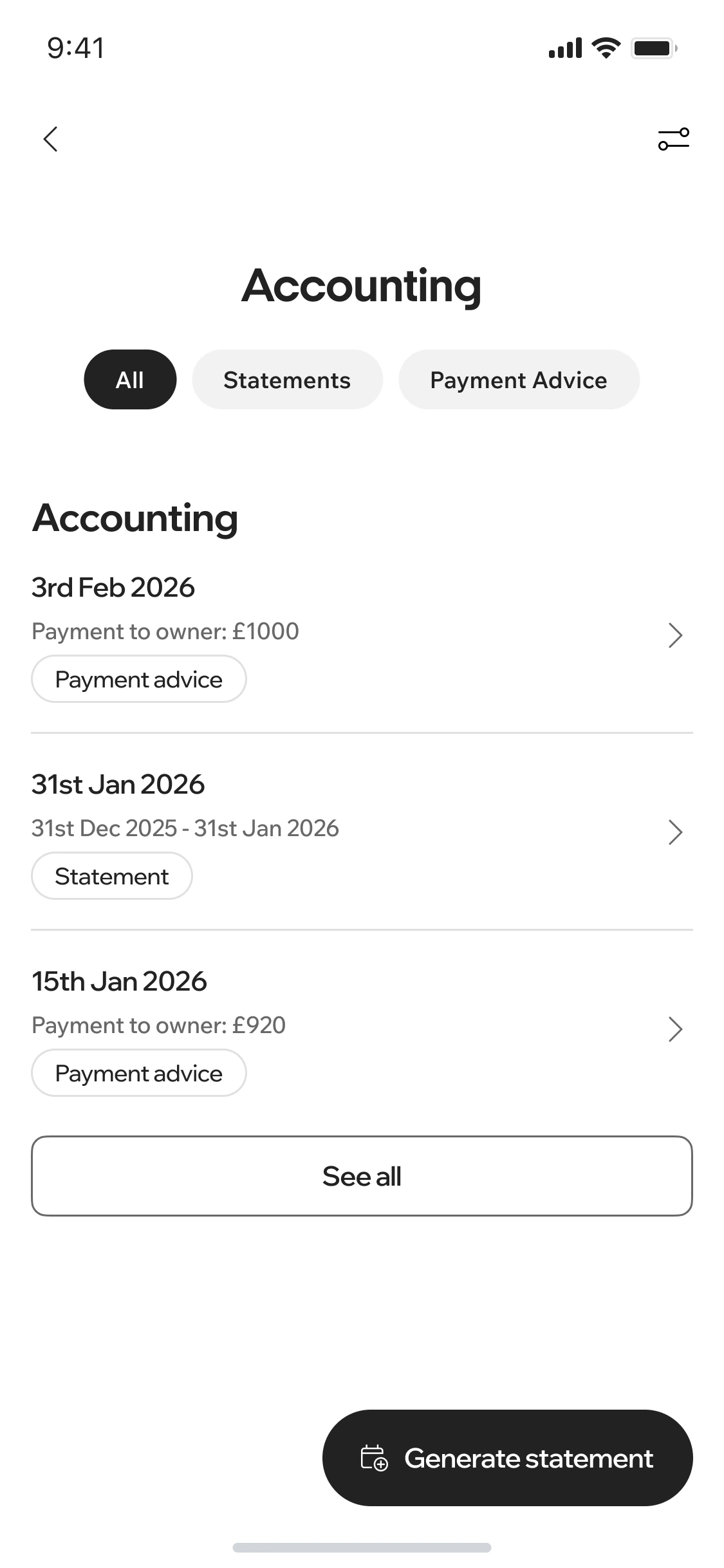Image resolution: width=724 pixels, height=1568 pixels.
Task: Enable the Statements filter
Action: coord(287,380)
